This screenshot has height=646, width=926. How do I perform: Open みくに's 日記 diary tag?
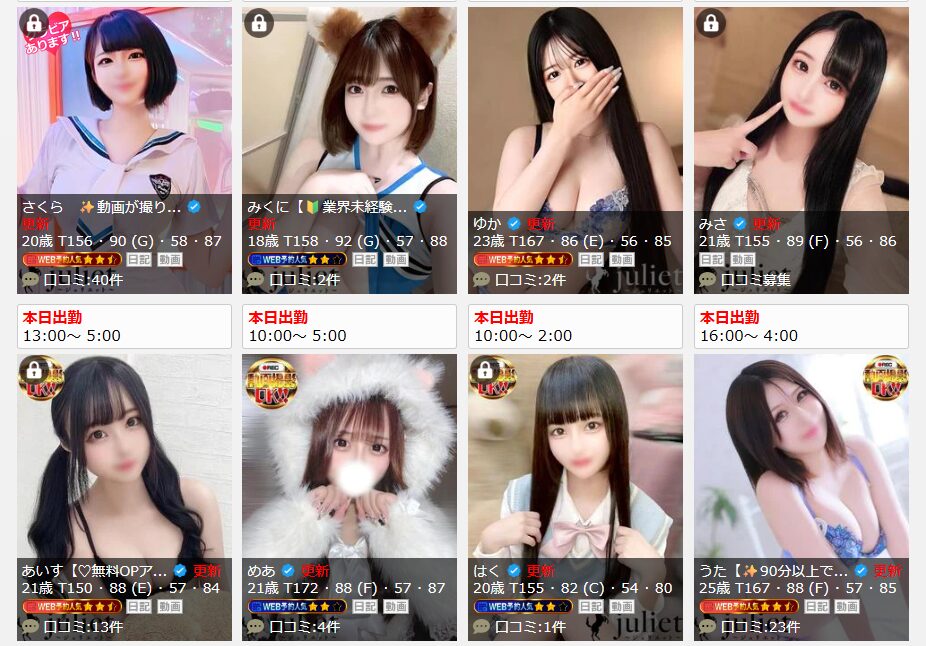365,259
